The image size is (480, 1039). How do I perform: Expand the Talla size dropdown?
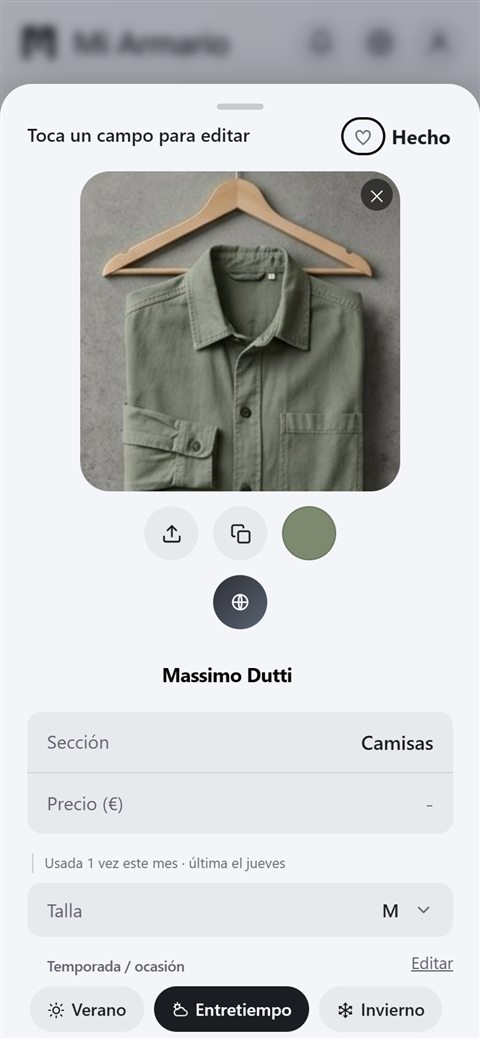coord(240,910)
